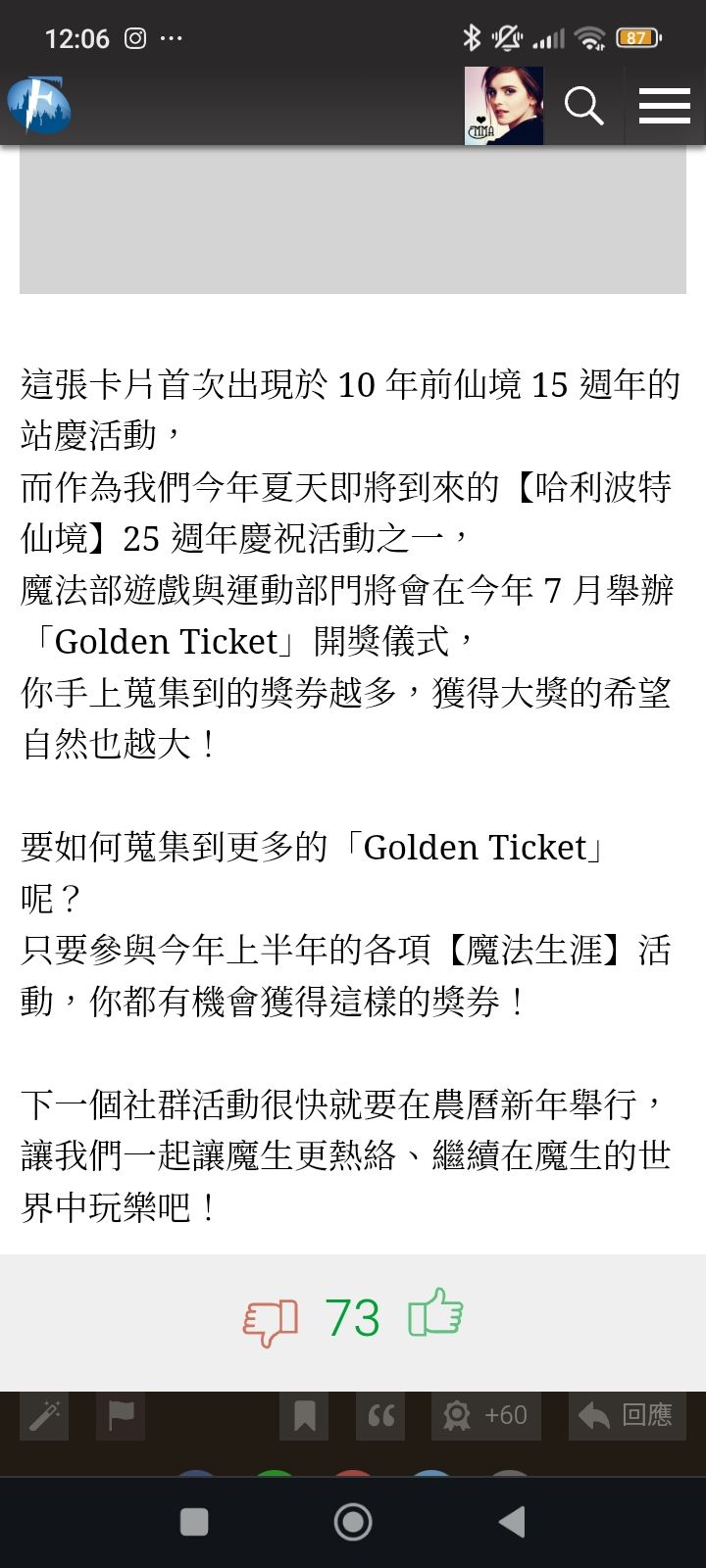Report the post with flag icon
This screenshot has width=706, height=1568.
click(121, 1416)
